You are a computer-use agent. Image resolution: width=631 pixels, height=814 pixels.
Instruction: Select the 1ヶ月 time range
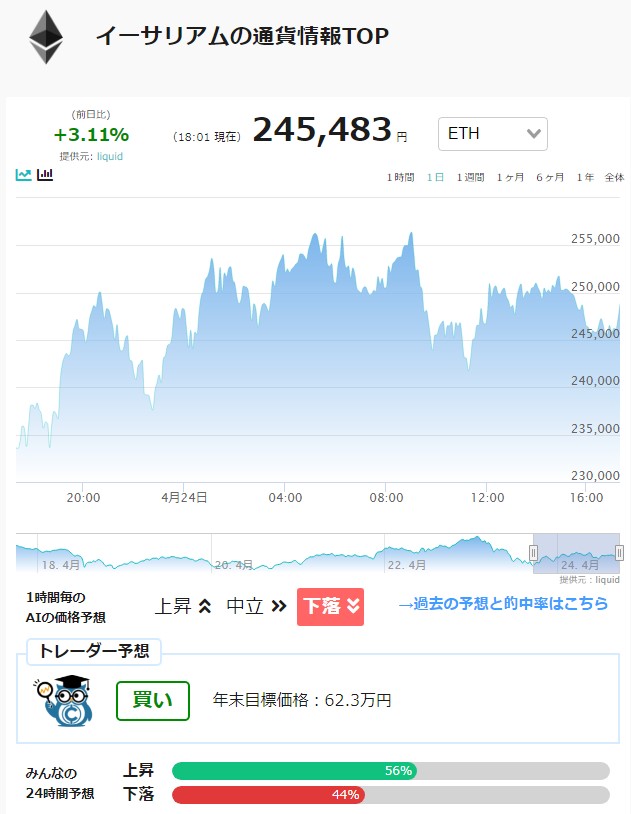coord(511,178)
